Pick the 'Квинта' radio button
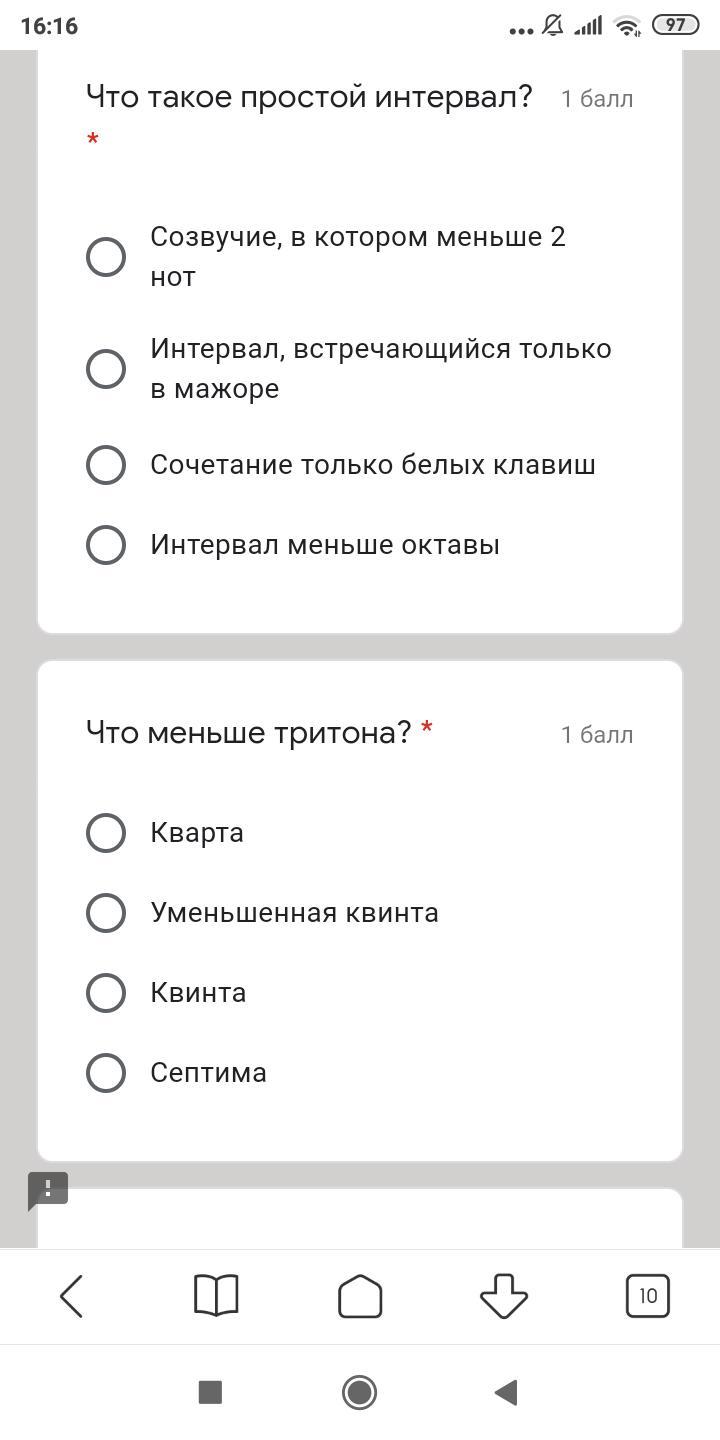Image resolution: width=720 pixels, height=1440 pixels. [106, 993]
